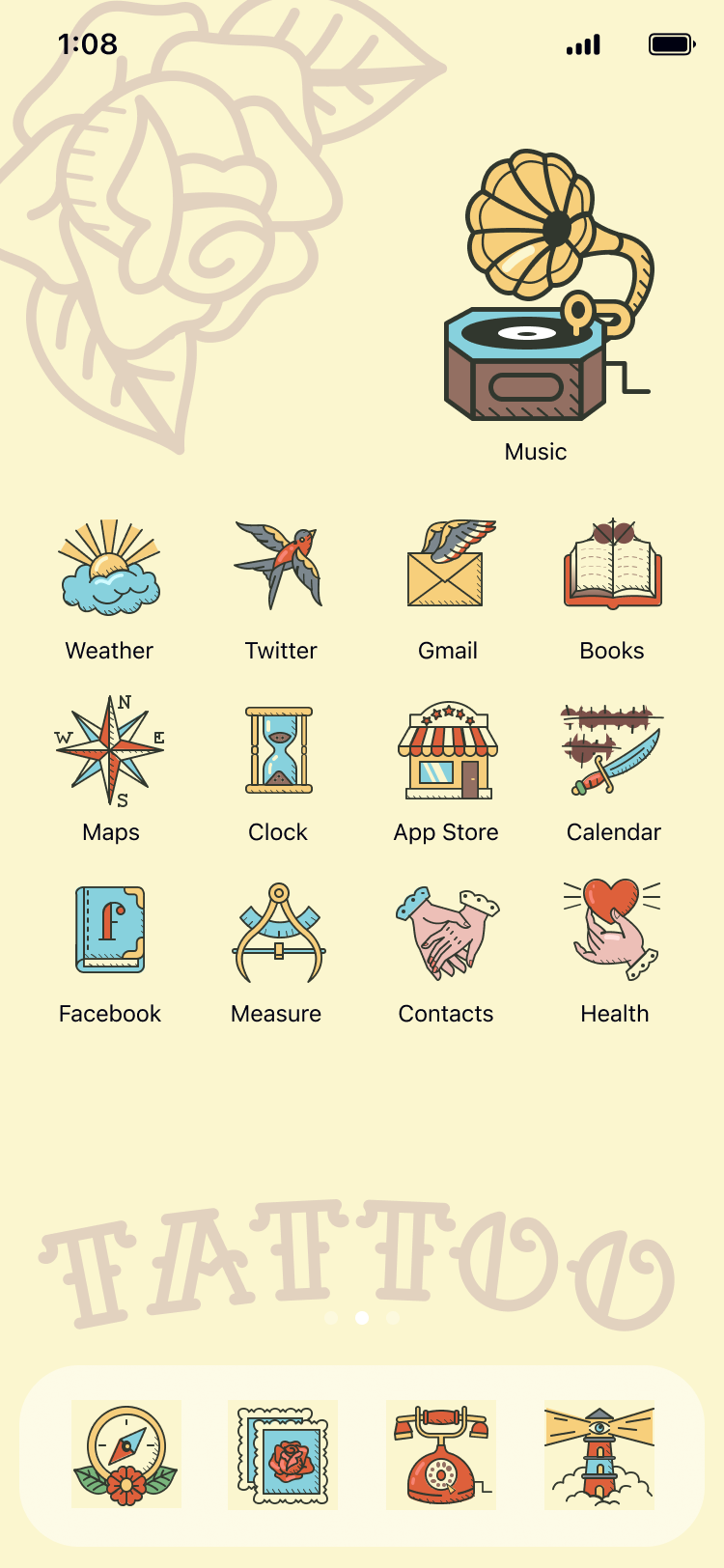724x1568 pixels.
Task: Open the Calendar app
Action: pos(613,750)
